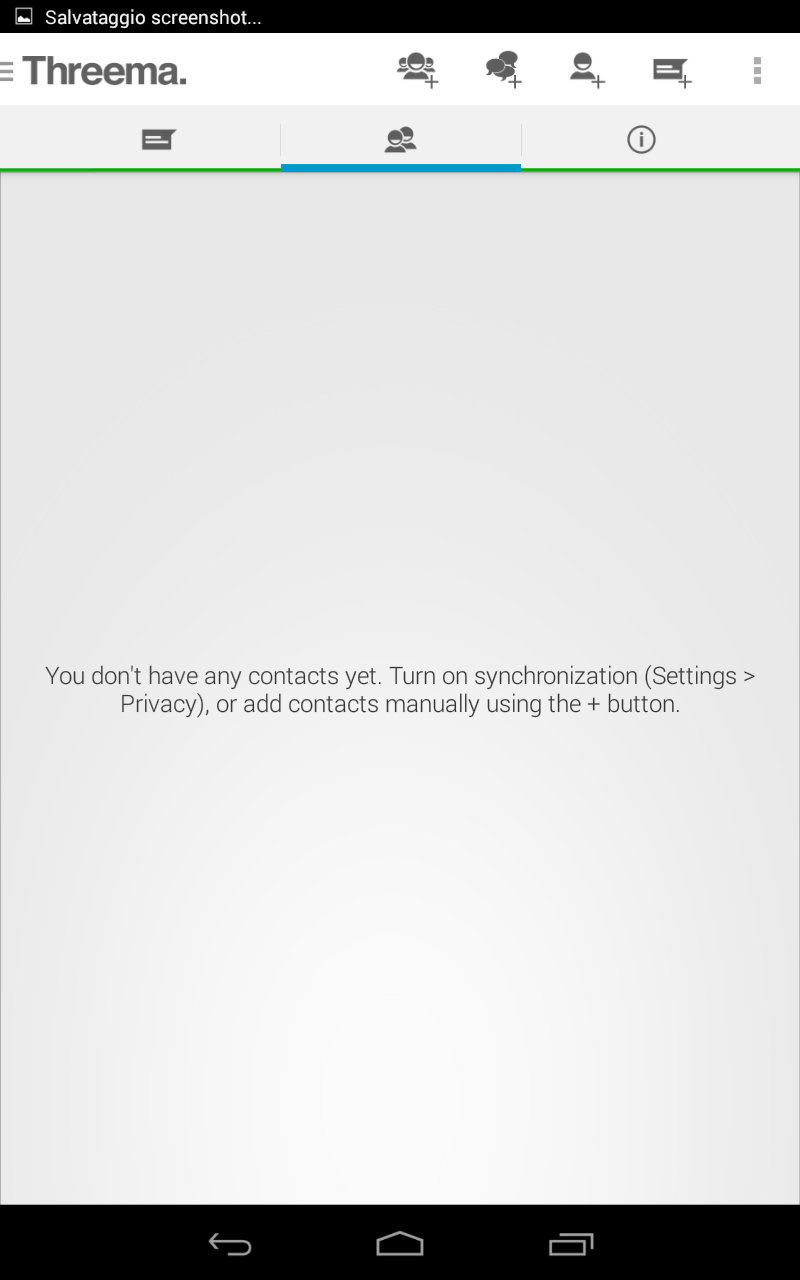
Task: Add a new contact
Action: [586, 70]
